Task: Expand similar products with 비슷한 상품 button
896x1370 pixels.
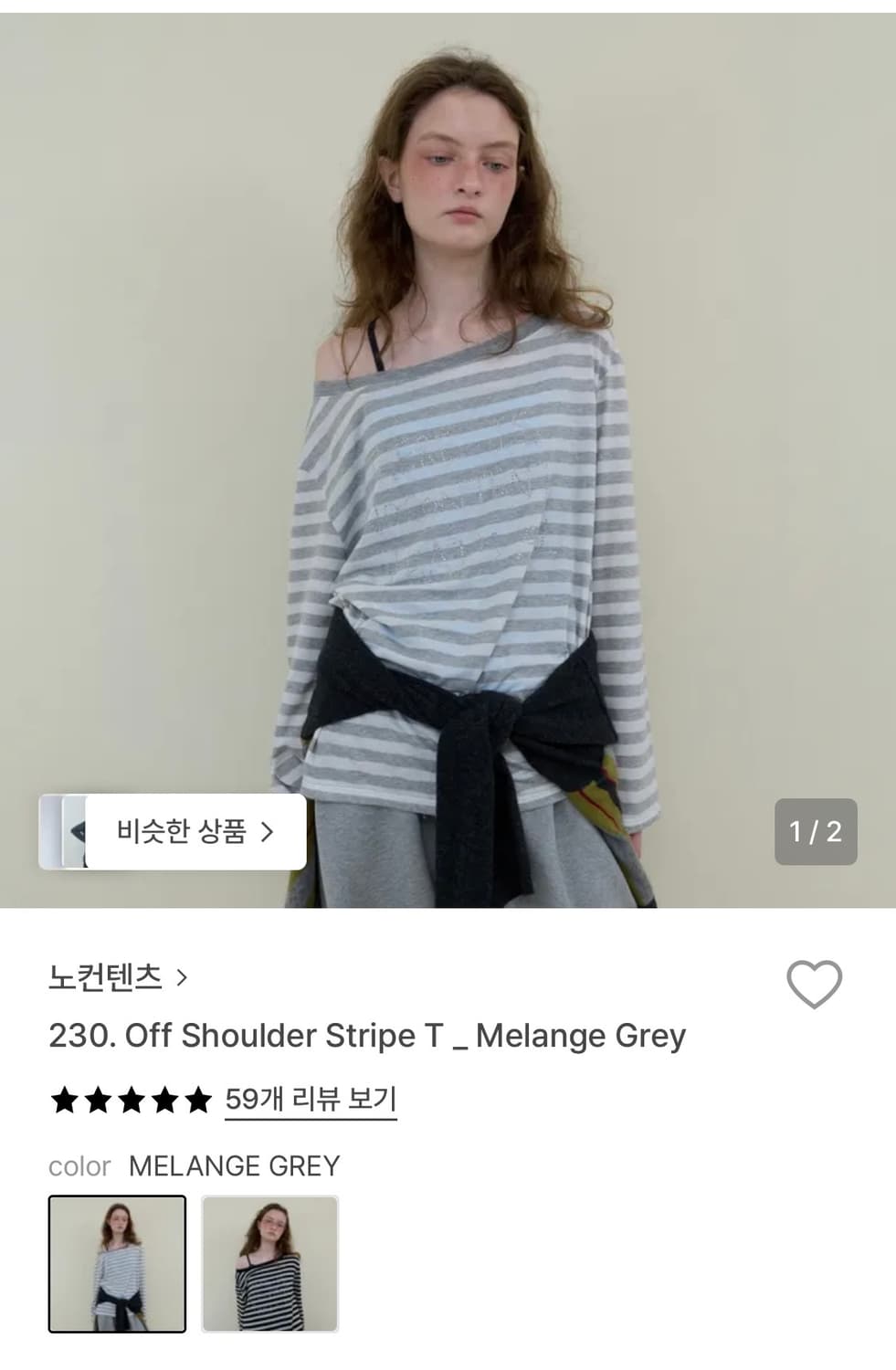Action: point(194,831)
